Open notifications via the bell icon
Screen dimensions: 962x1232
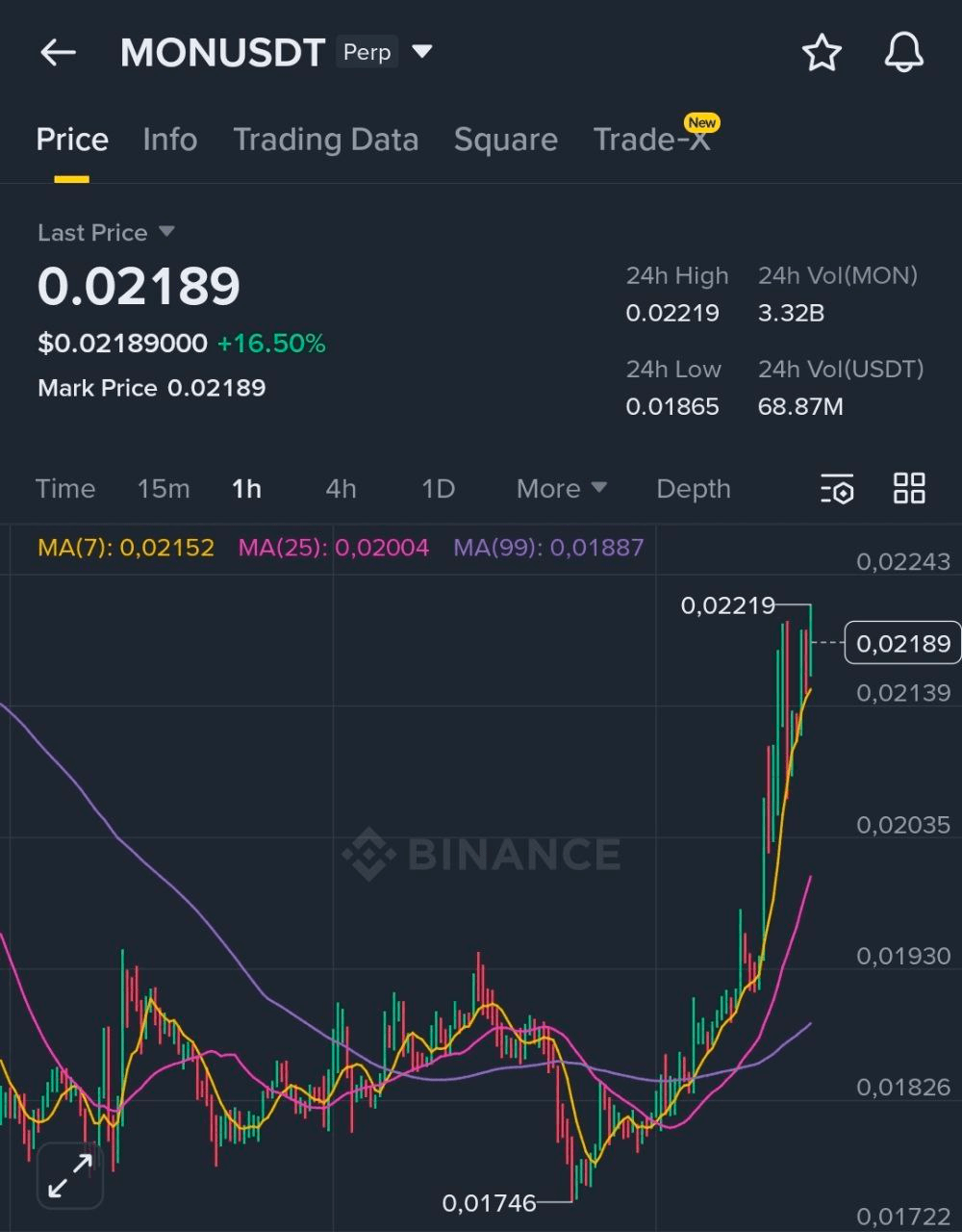click(x=902, y=53)
